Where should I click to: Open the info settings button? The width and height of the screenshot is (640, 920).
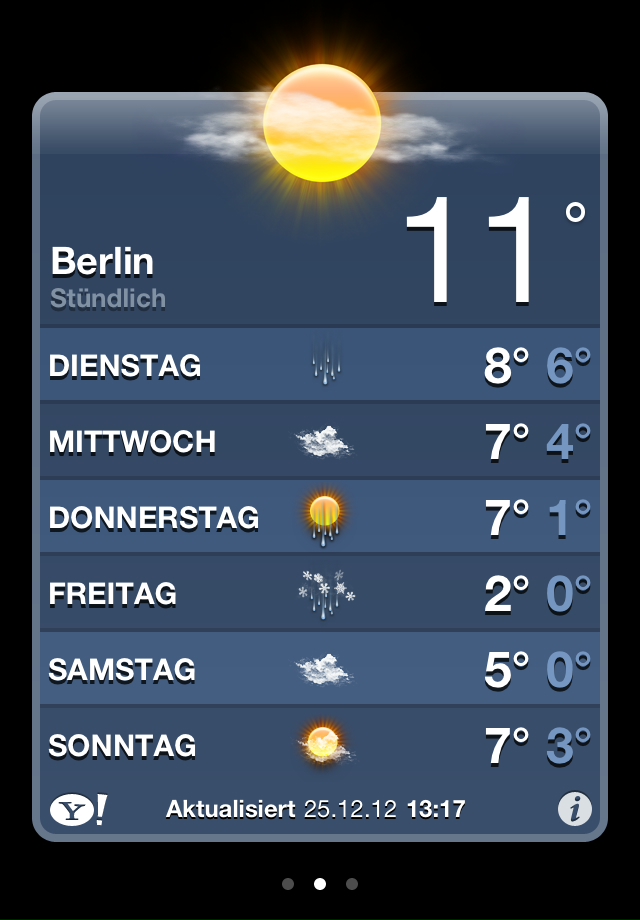click(575, 808)
